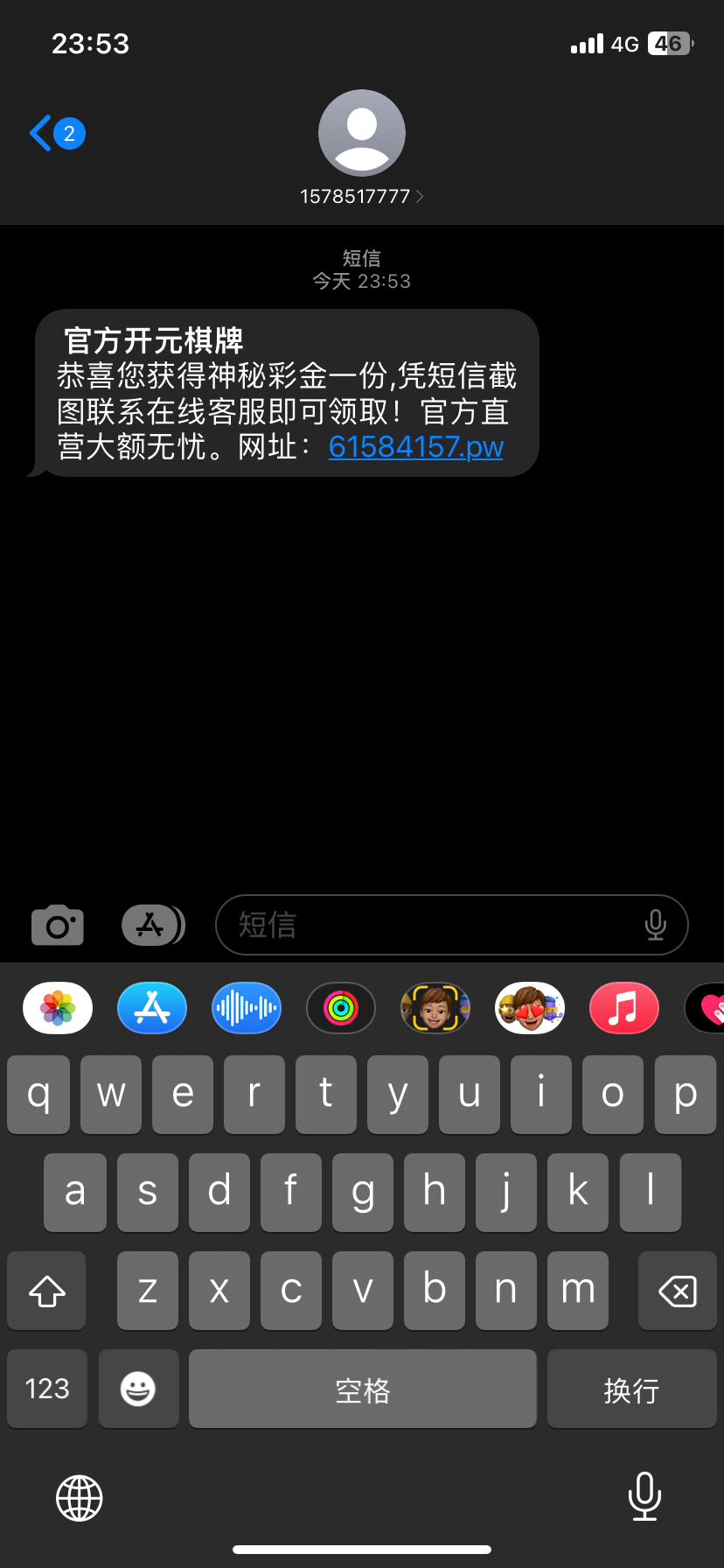Switch keyboard language with the globe key
The image size is (724, 1568).
point(80,1498)
